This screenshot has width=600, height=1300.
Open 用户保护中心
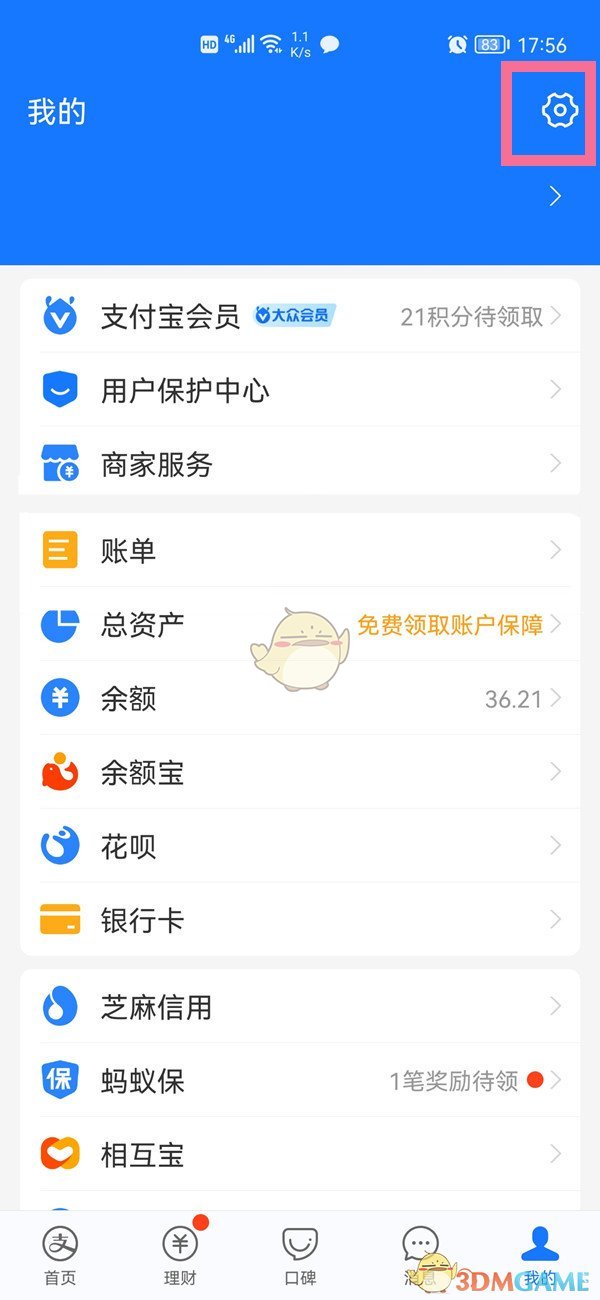(300, 390)
